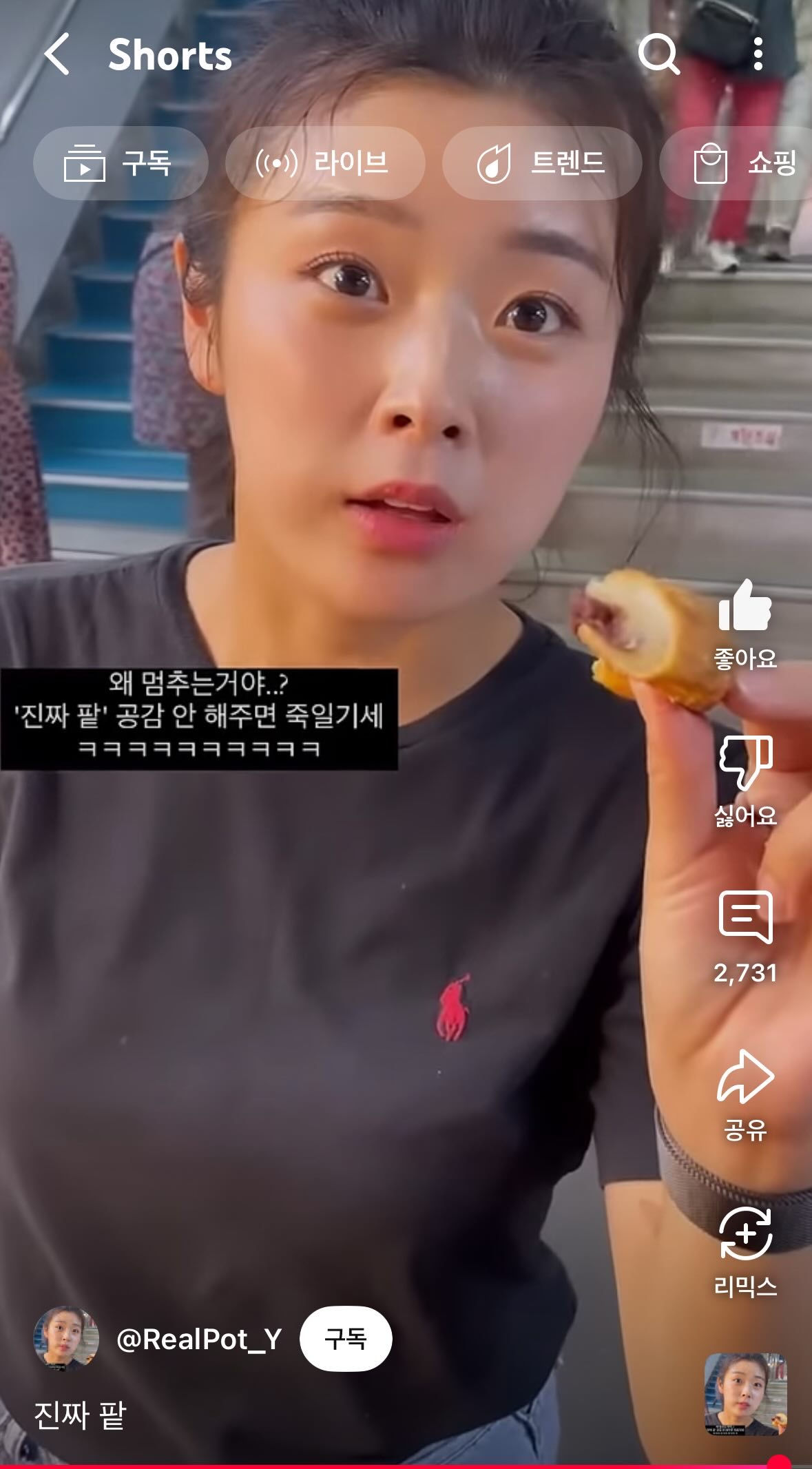Open search in Shorts
Image resolution: width=812 pixels, height=1469 pixels.
point(658,54)
